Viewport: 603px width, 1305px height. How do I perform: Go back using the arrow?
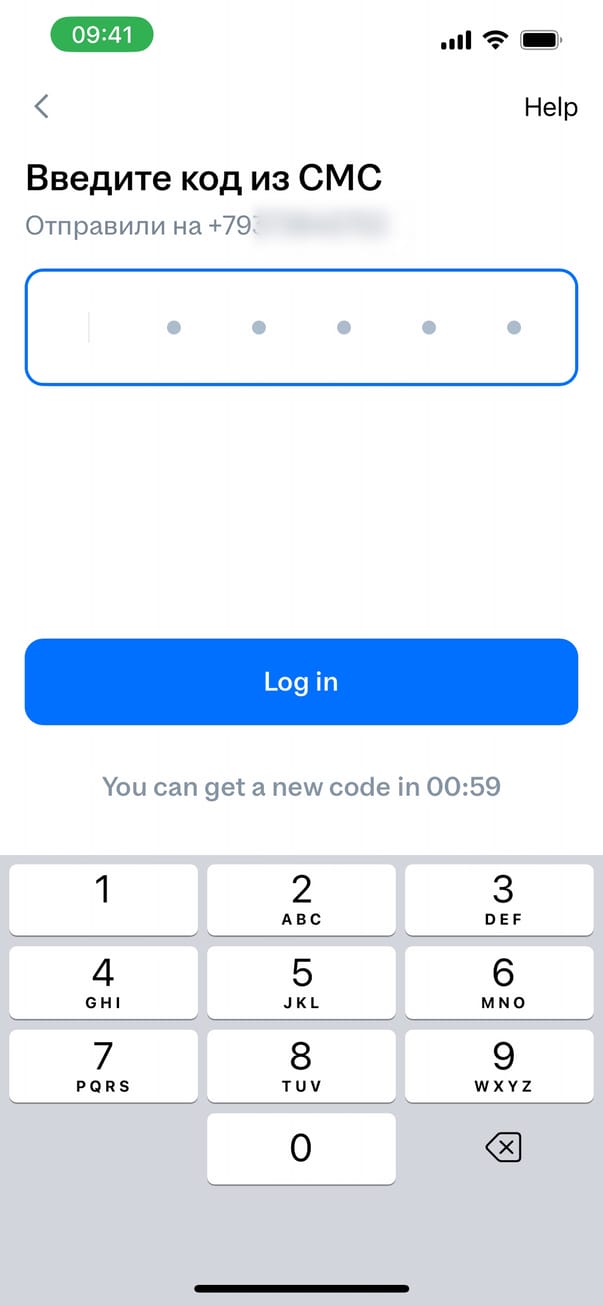[41, 107]
